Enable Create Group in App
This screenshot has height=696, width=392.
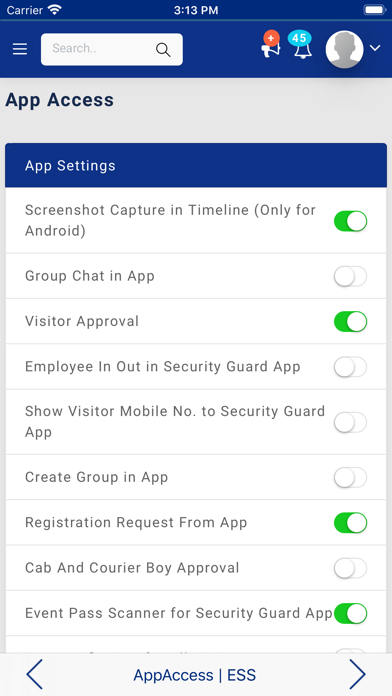click(350, 478)
